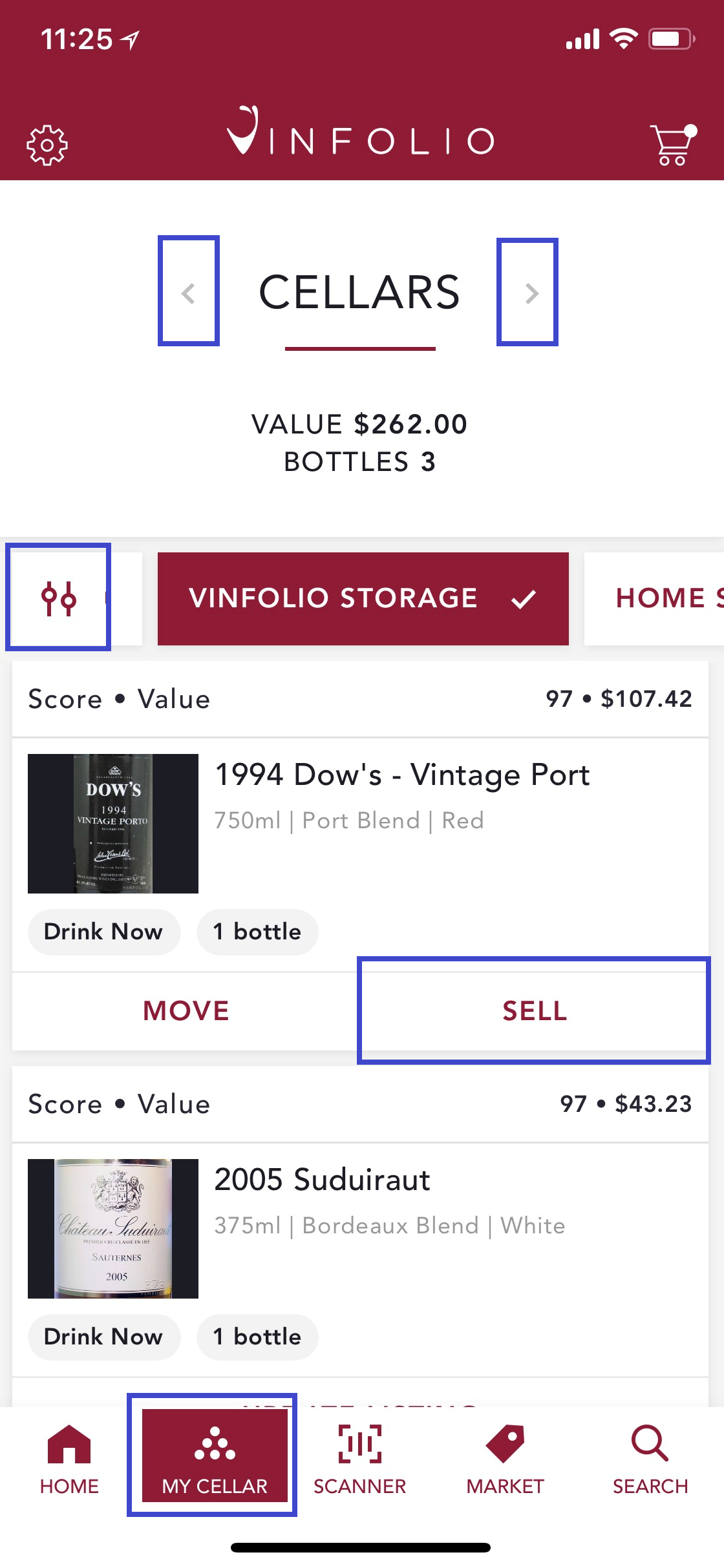The height and width of the screenshot is (1568, 724).
Task: Go to previous section with left arrow
Action: 189,291
